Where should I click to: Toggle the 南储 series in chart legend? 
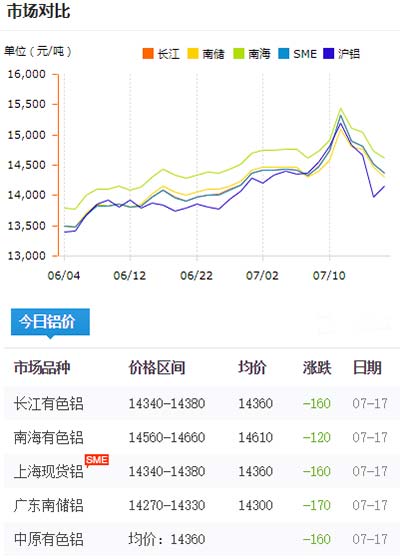(206, 54)
